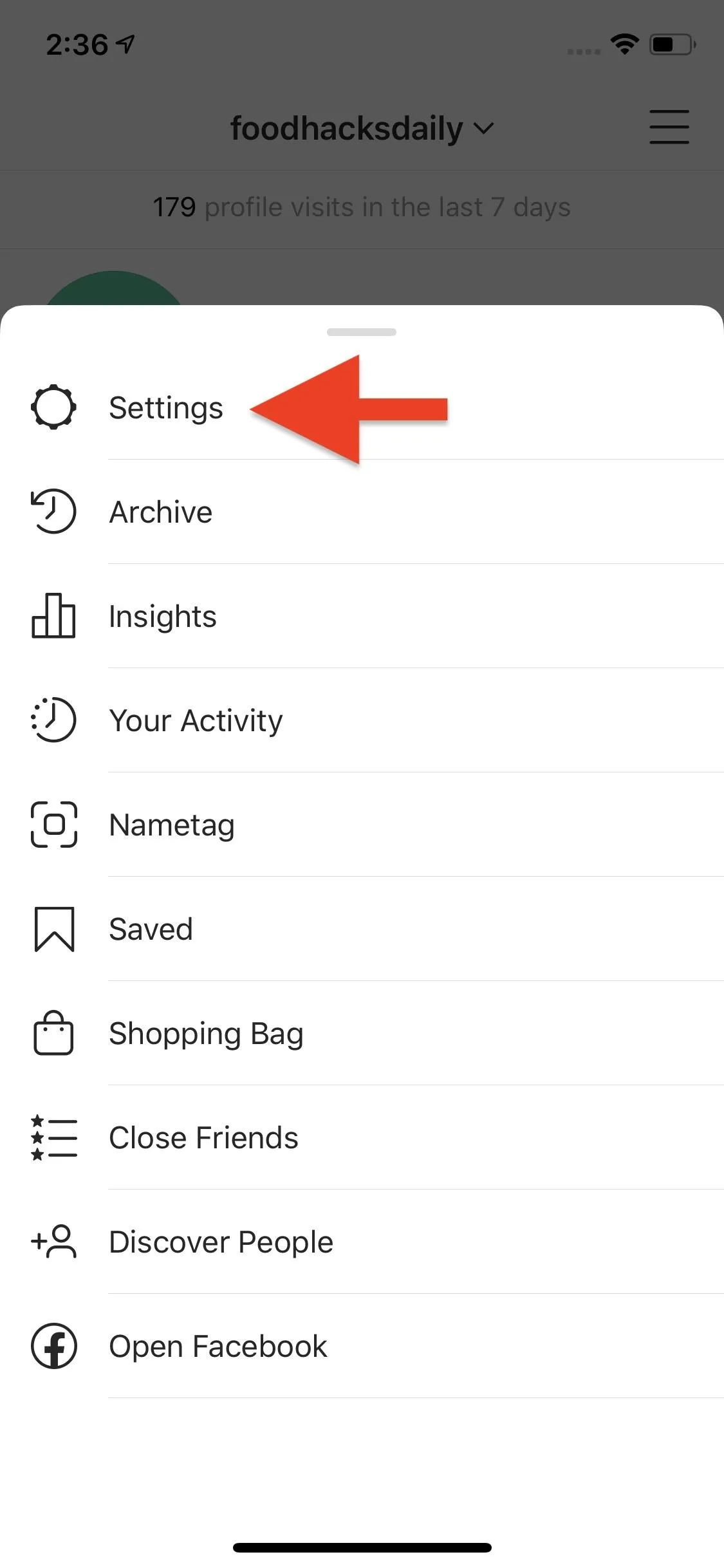The height and width of the screenshot is (1568, 724).
Task: View Insights
Action: click(362, 616)
